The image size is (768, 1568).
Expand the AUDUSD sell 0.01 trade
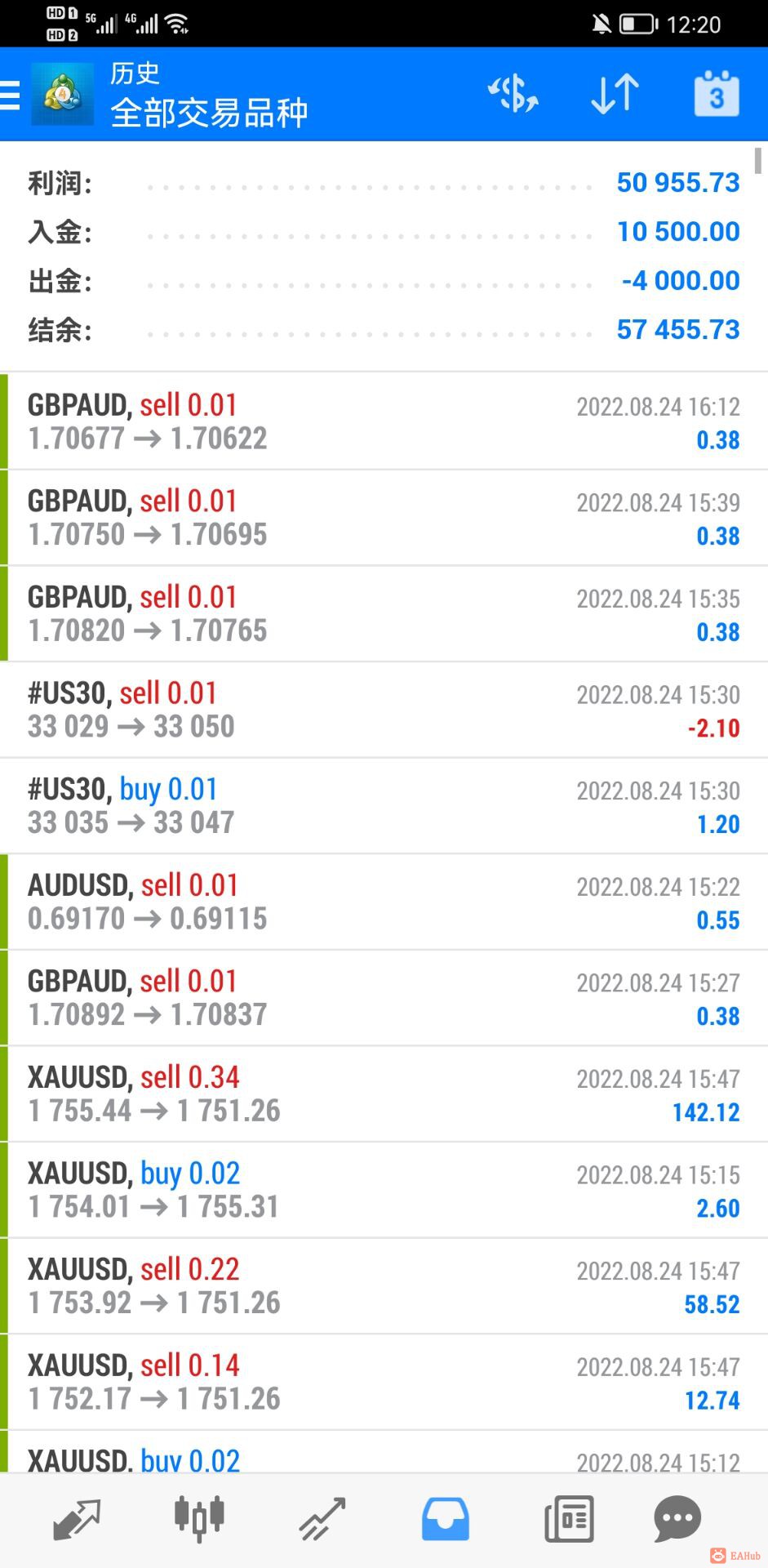point(384,902)
